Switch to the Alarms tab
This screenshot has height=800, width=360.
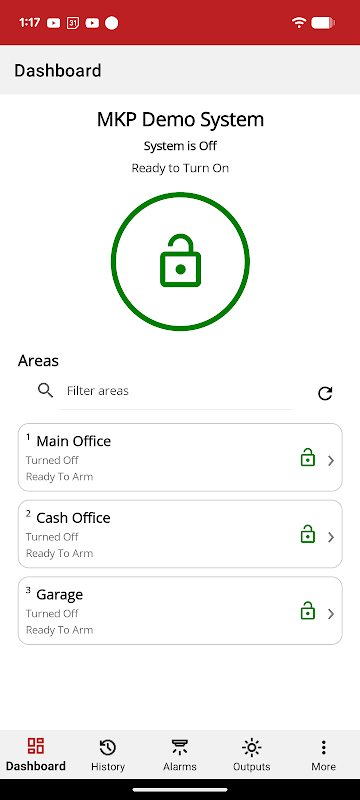point(179,755)
